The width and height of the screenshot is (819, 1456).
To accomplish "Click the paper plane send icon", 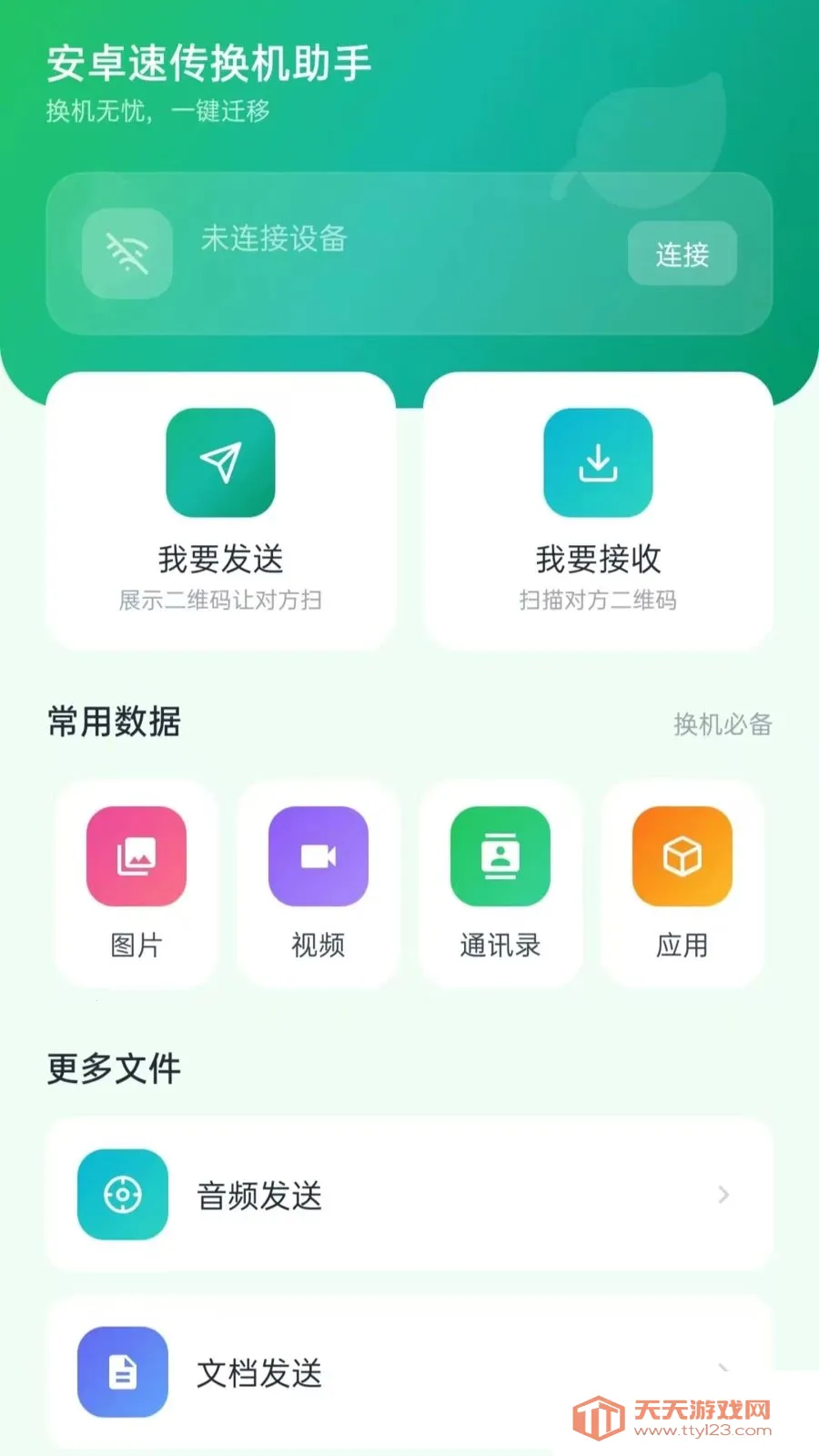I will (220, 462).
